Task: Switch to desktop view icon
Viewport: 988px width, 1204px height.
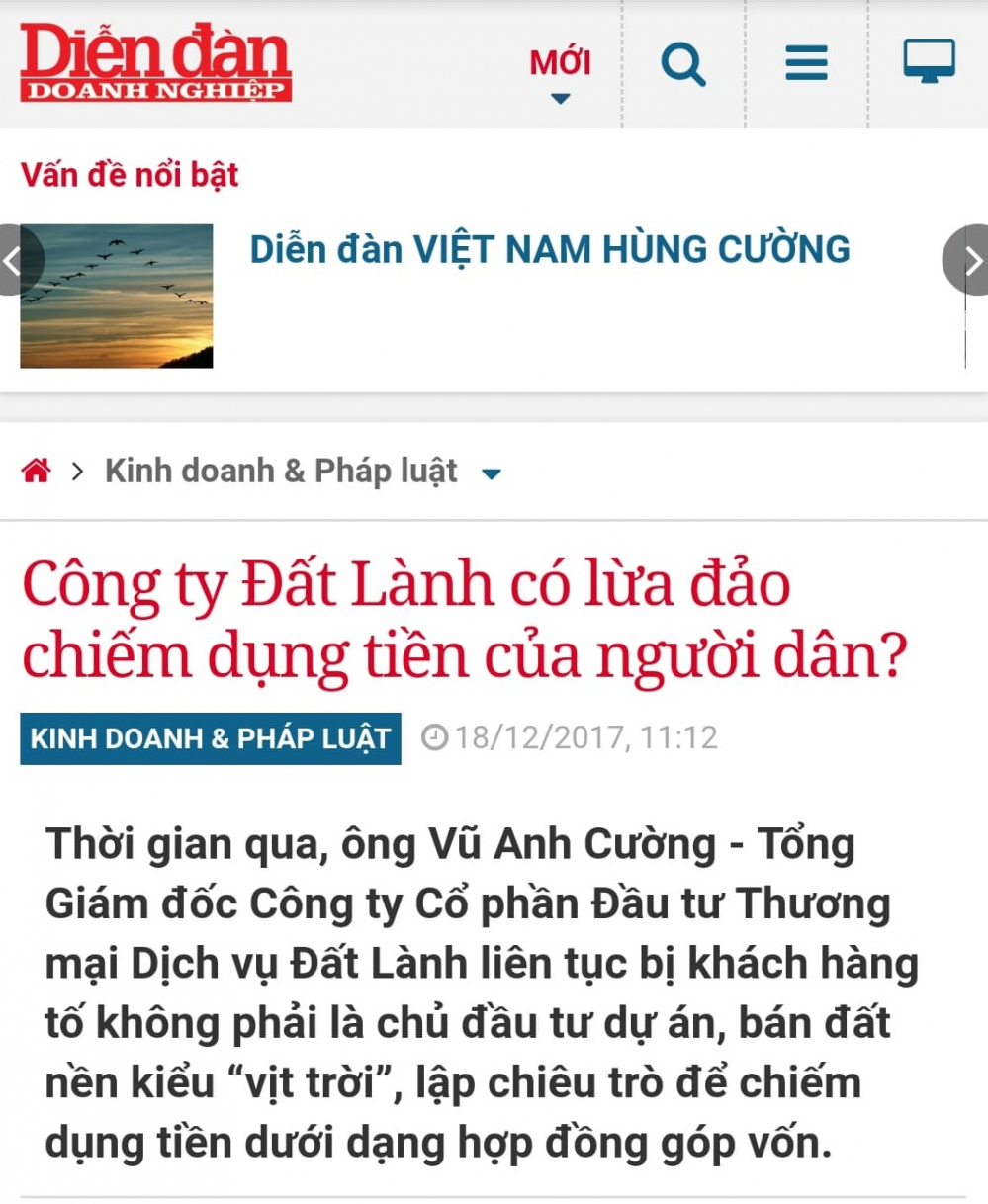Action: pyautogui.click(x=929, y=62)
